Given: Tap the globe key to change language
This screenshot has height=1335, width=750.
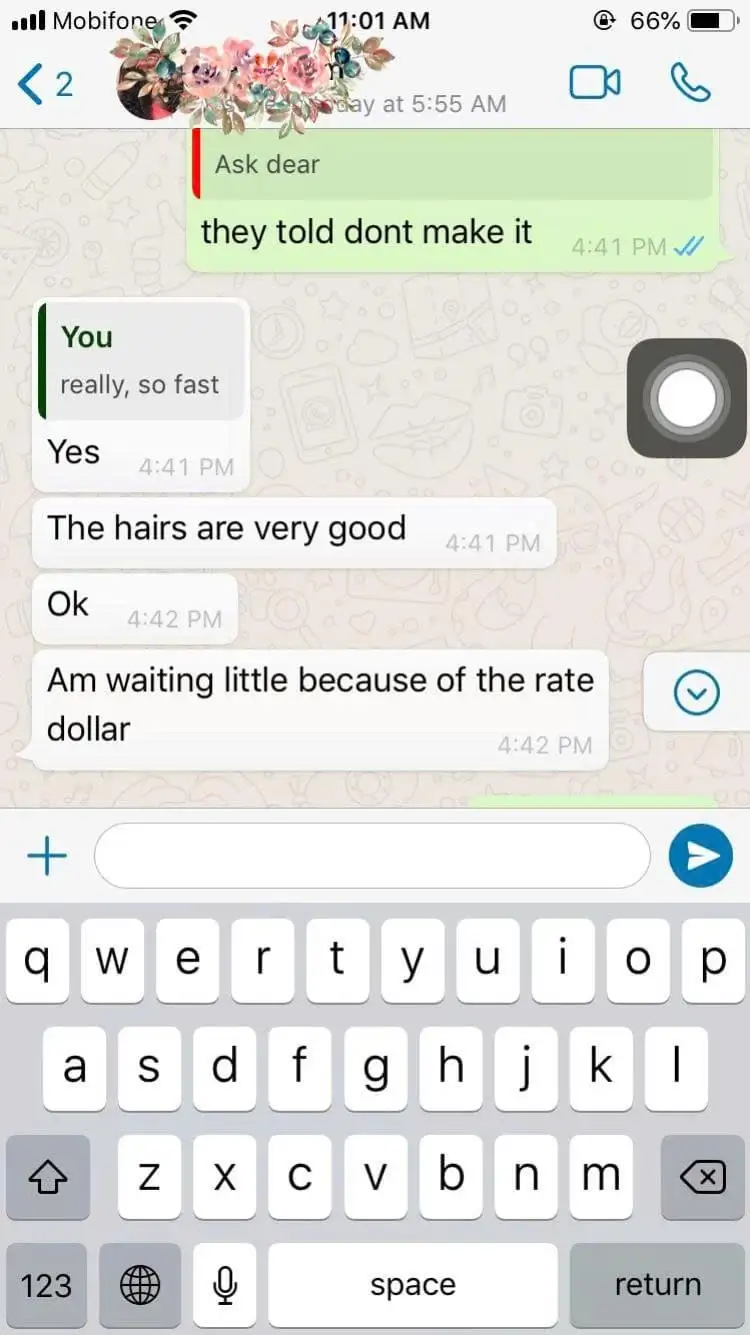Looking at the screenshot, I should [x=140, y=1285].
